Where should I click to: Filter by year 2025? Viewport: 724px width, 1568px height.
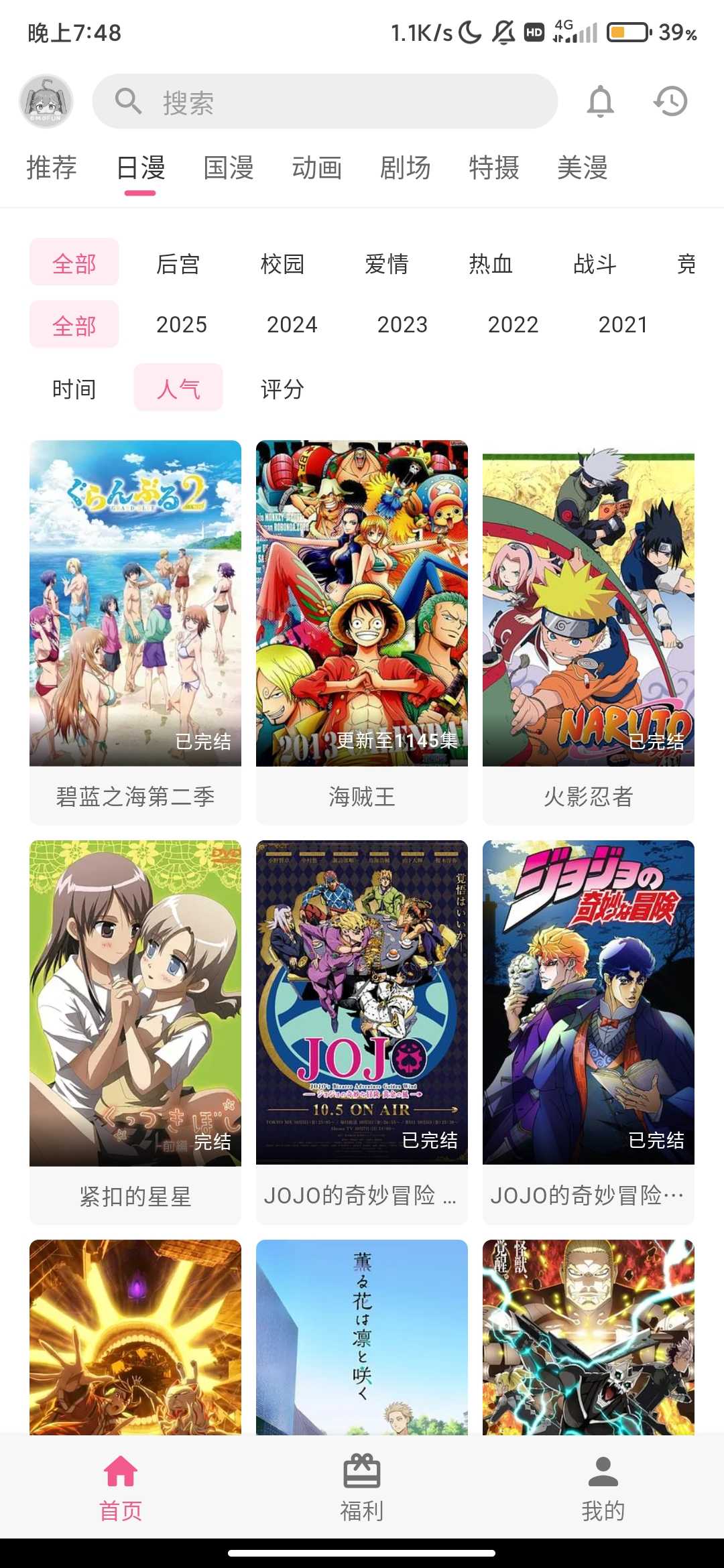[x=182, y=325]
